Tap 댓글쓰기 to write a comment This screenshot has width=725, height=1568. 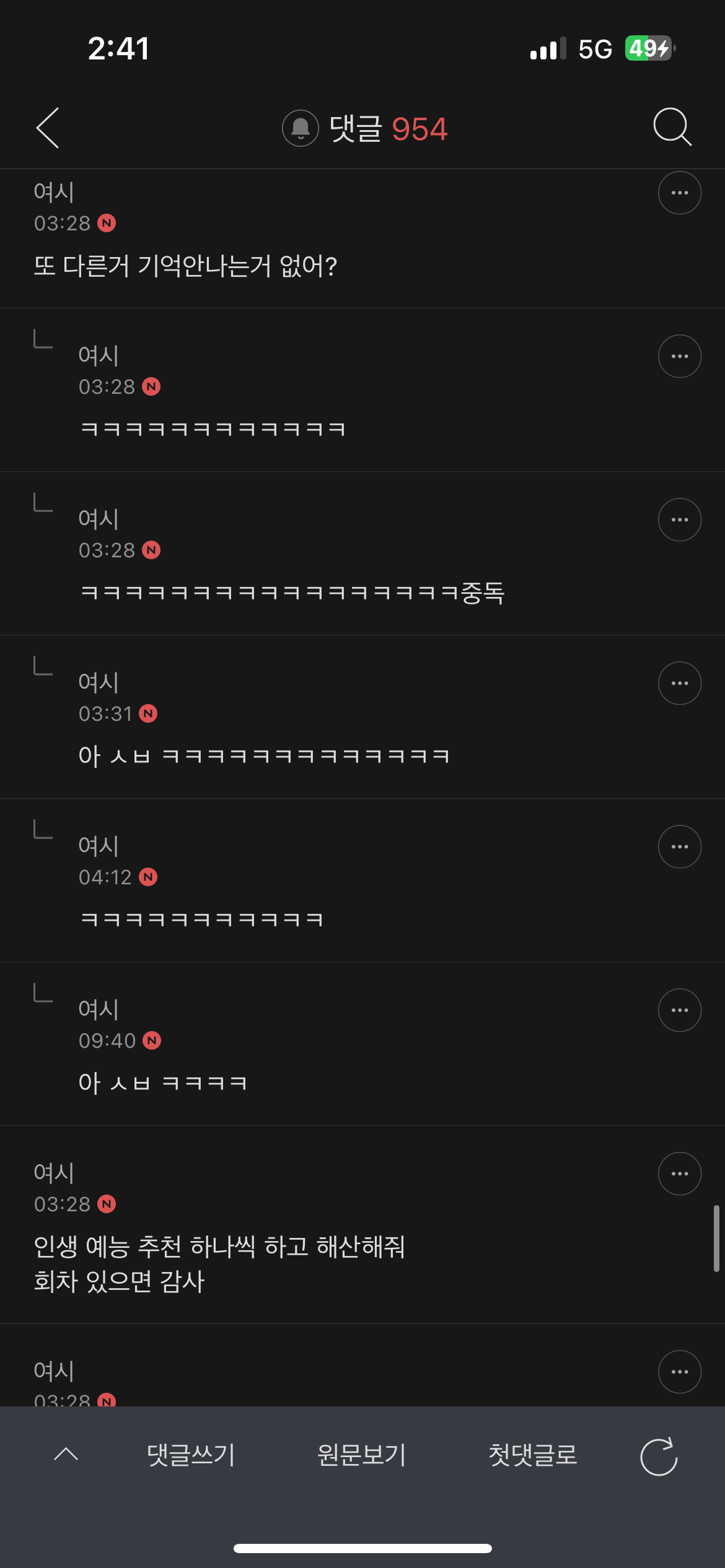pos(191,1455)
